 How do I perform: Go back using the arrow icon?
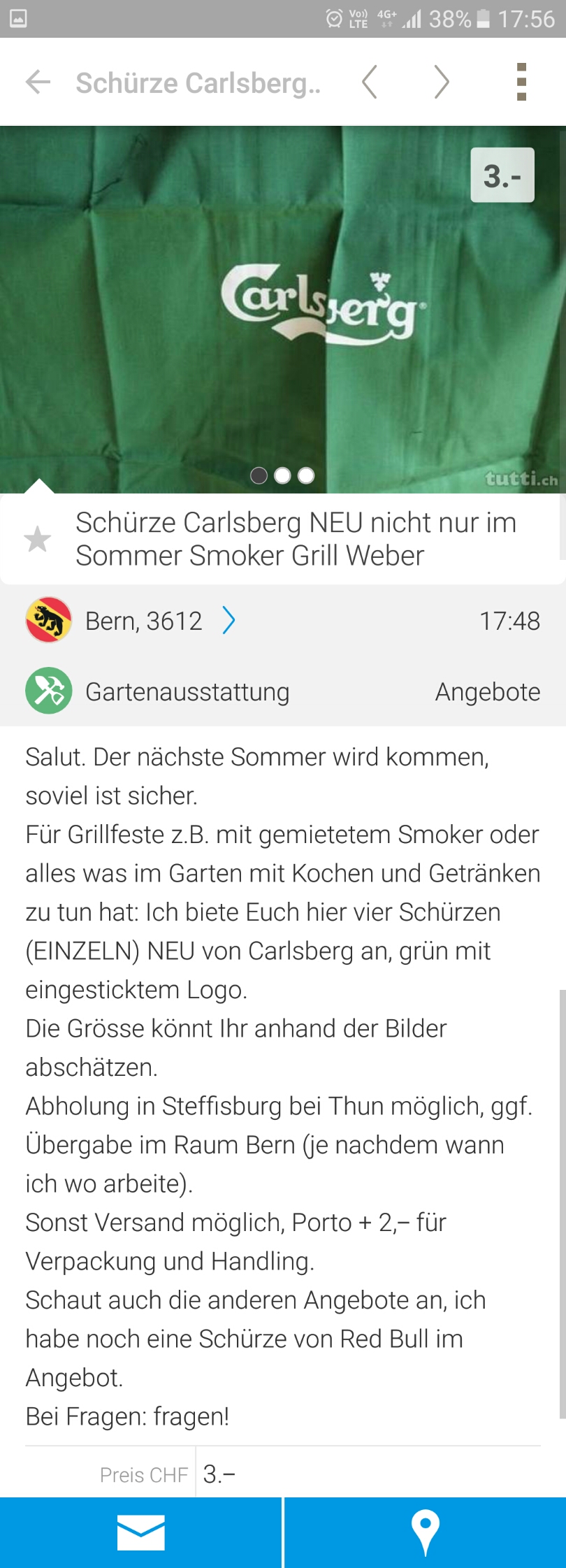coord(38,82)
